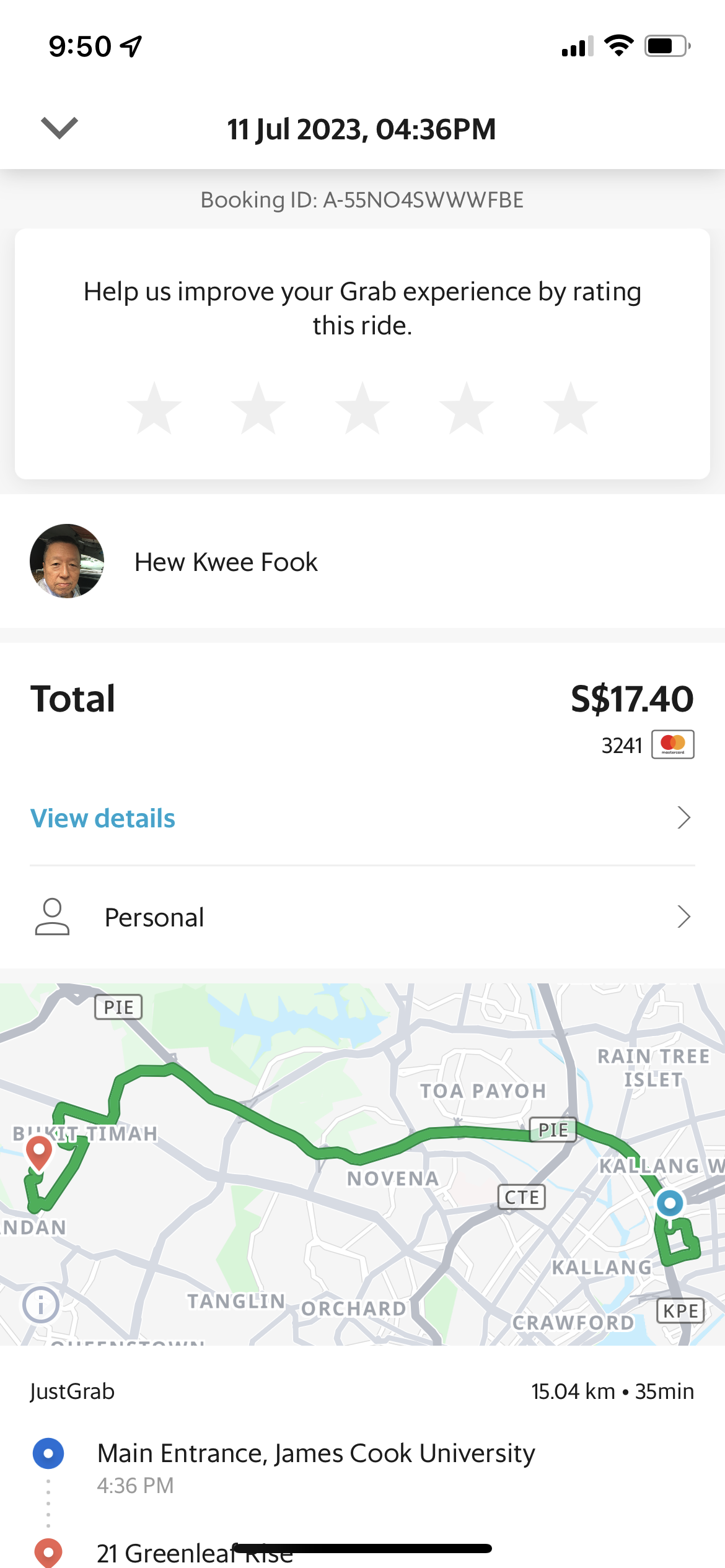This screenshot has height=1568, width=725.
Task: Open View details for the fare
Action: point(362,818)
